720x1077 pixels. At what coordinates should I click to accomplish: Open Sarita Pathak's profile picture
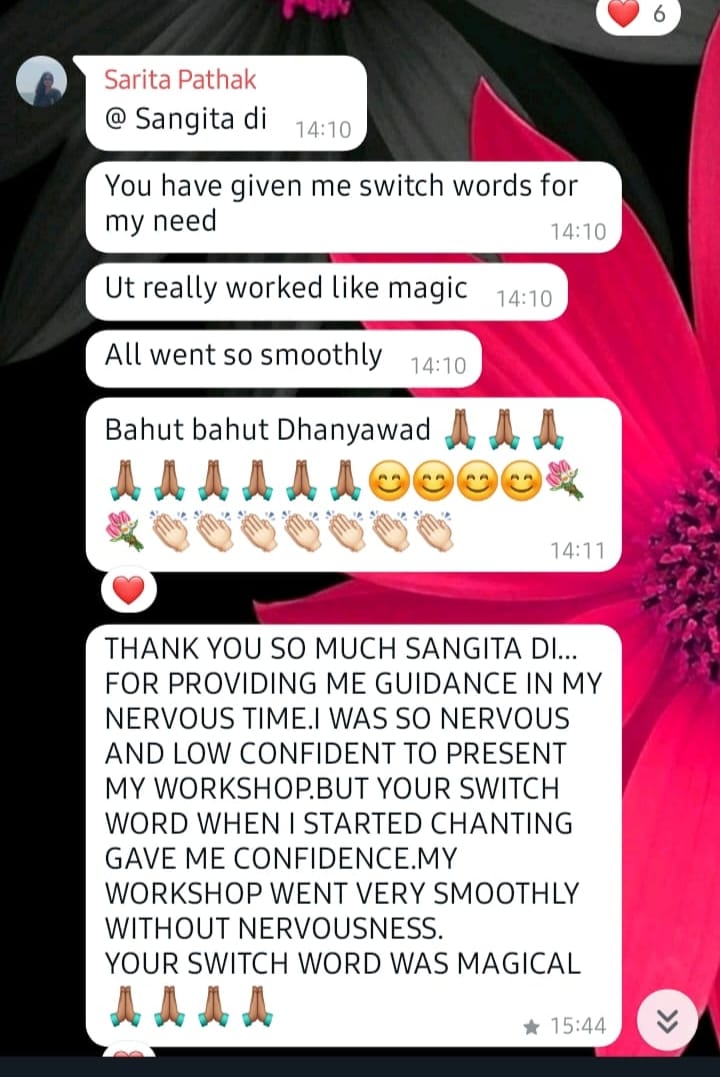coord(41,82)
